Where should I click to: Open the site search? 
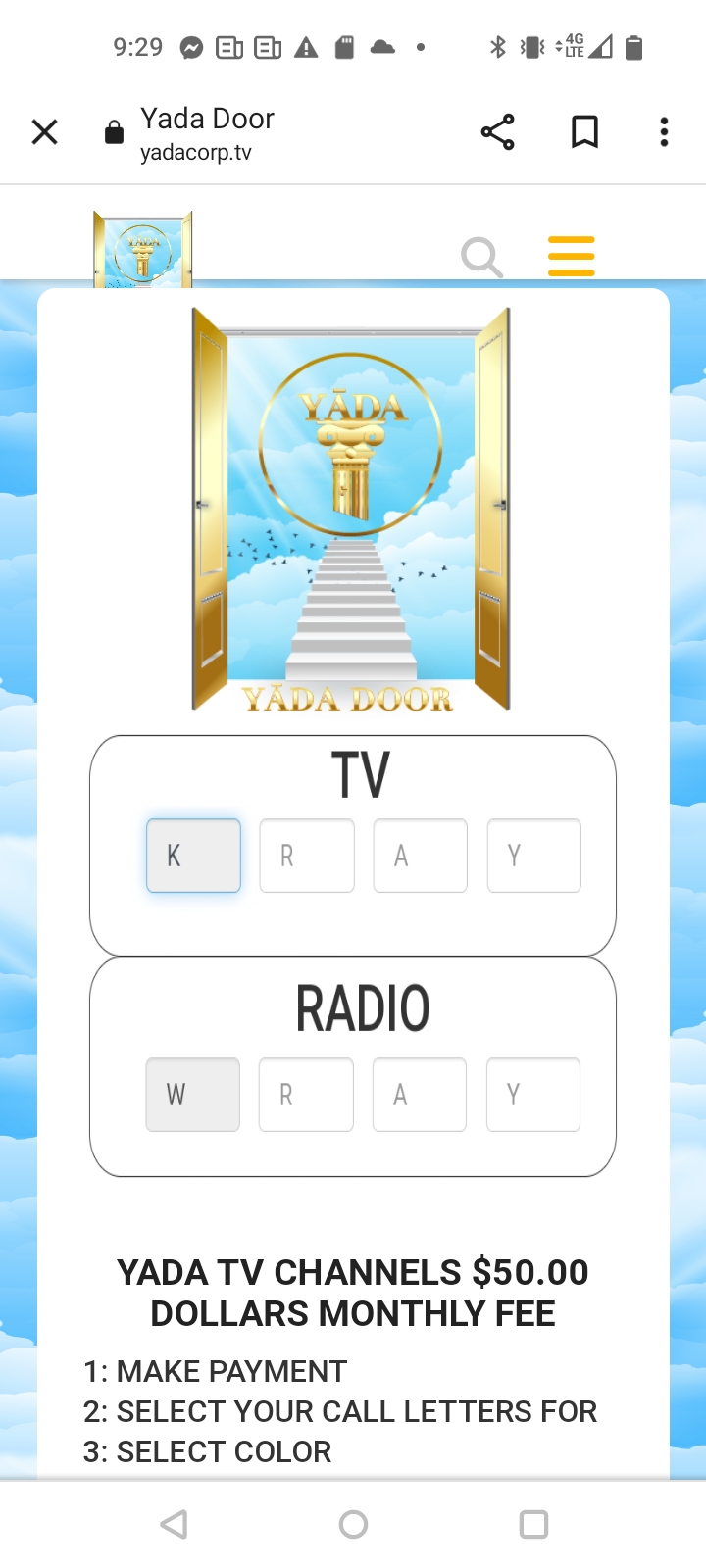click(x=481, y=258)
